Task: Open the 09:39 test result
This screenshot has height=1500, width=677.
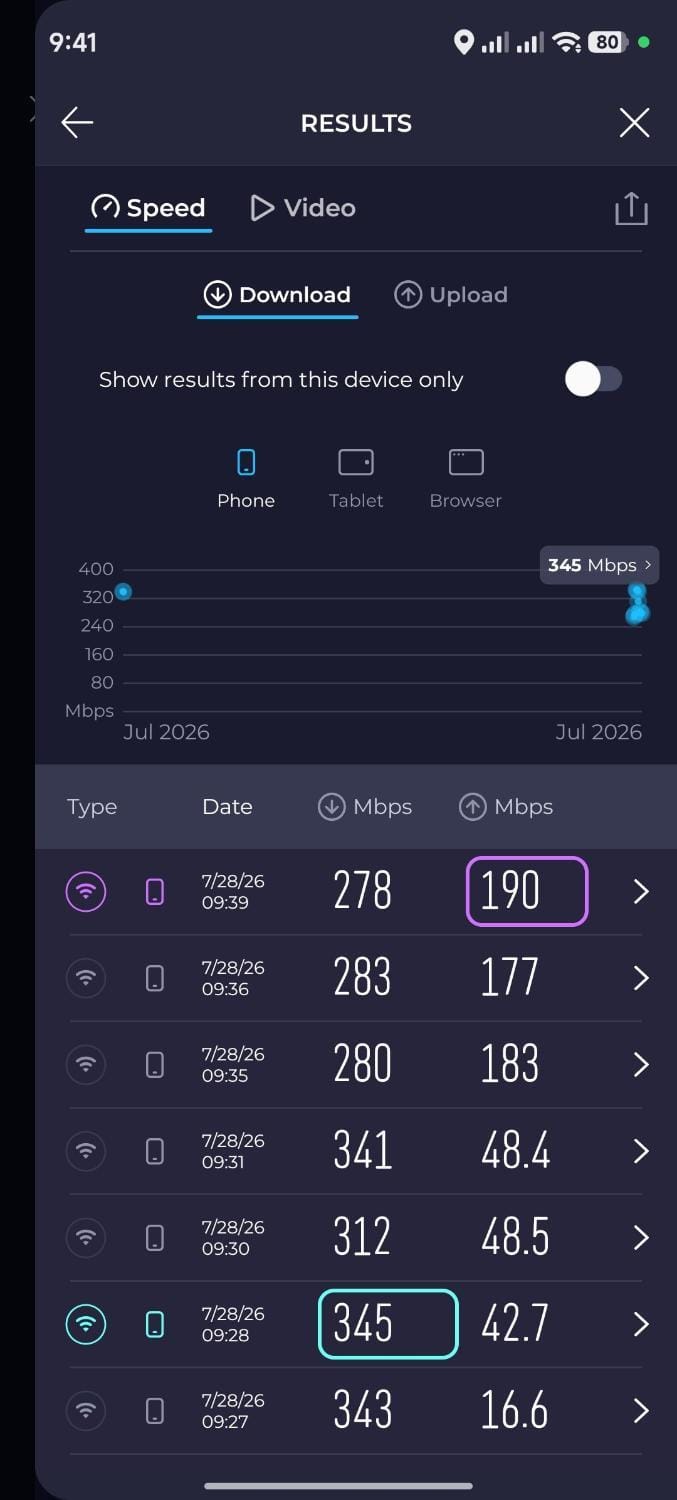Action: 356,891
